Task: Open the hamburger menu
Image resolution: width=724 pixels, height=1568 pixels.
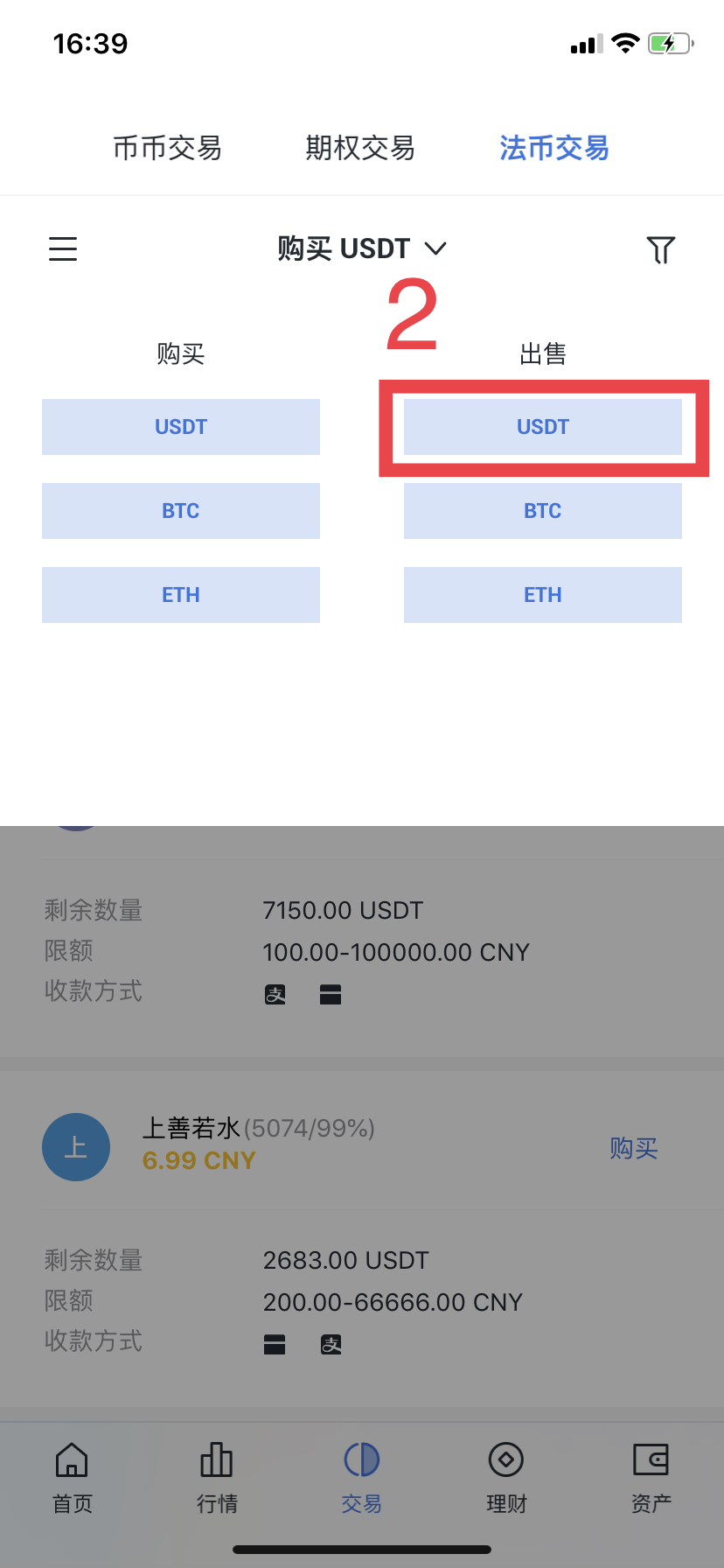Action: [x=62, y=248]
